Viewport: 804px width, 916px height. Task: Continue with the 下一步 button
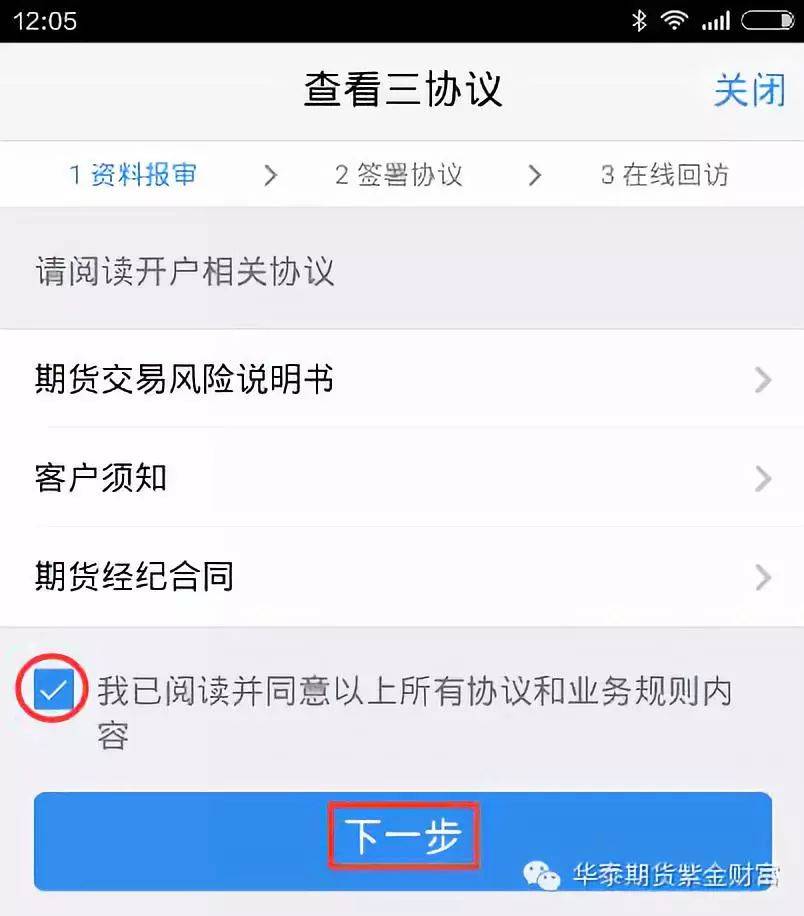point(403,838)
